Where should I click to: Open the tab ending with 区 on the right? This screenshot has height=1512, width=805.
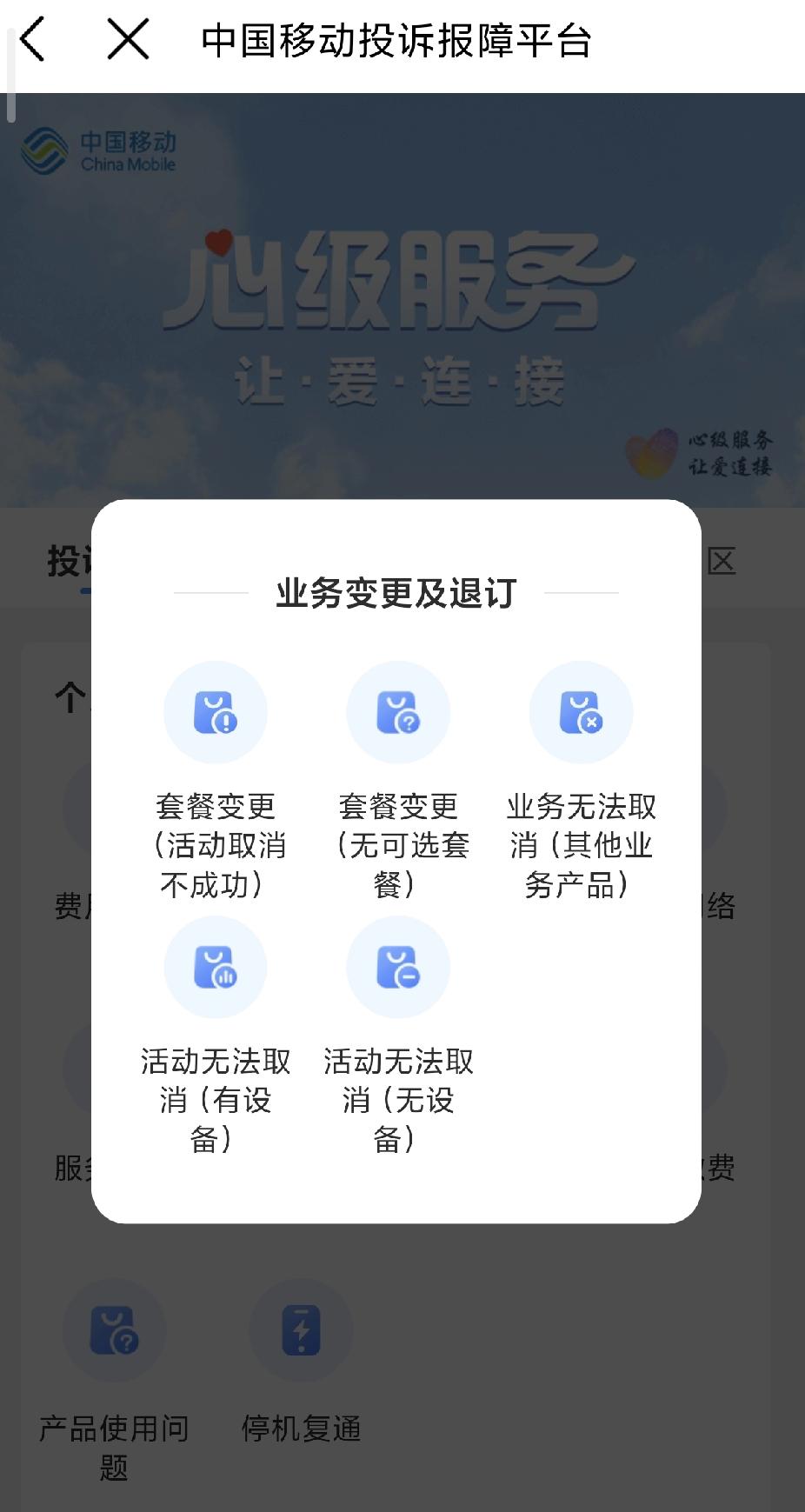(x=724, y=561)
